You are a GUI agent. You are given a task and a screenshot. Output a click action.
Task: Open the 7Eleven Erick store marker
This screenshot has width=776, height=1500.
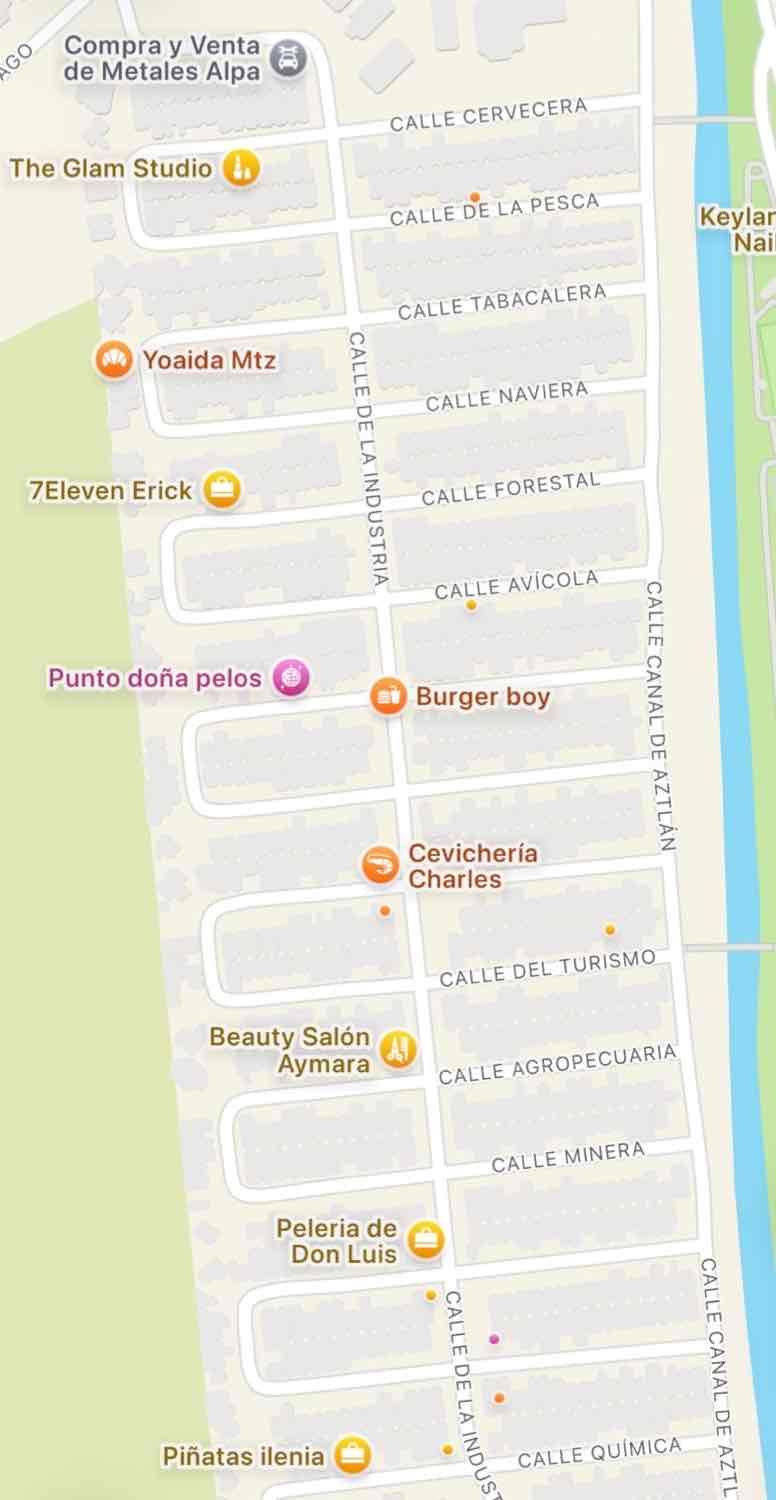(222, 490)
